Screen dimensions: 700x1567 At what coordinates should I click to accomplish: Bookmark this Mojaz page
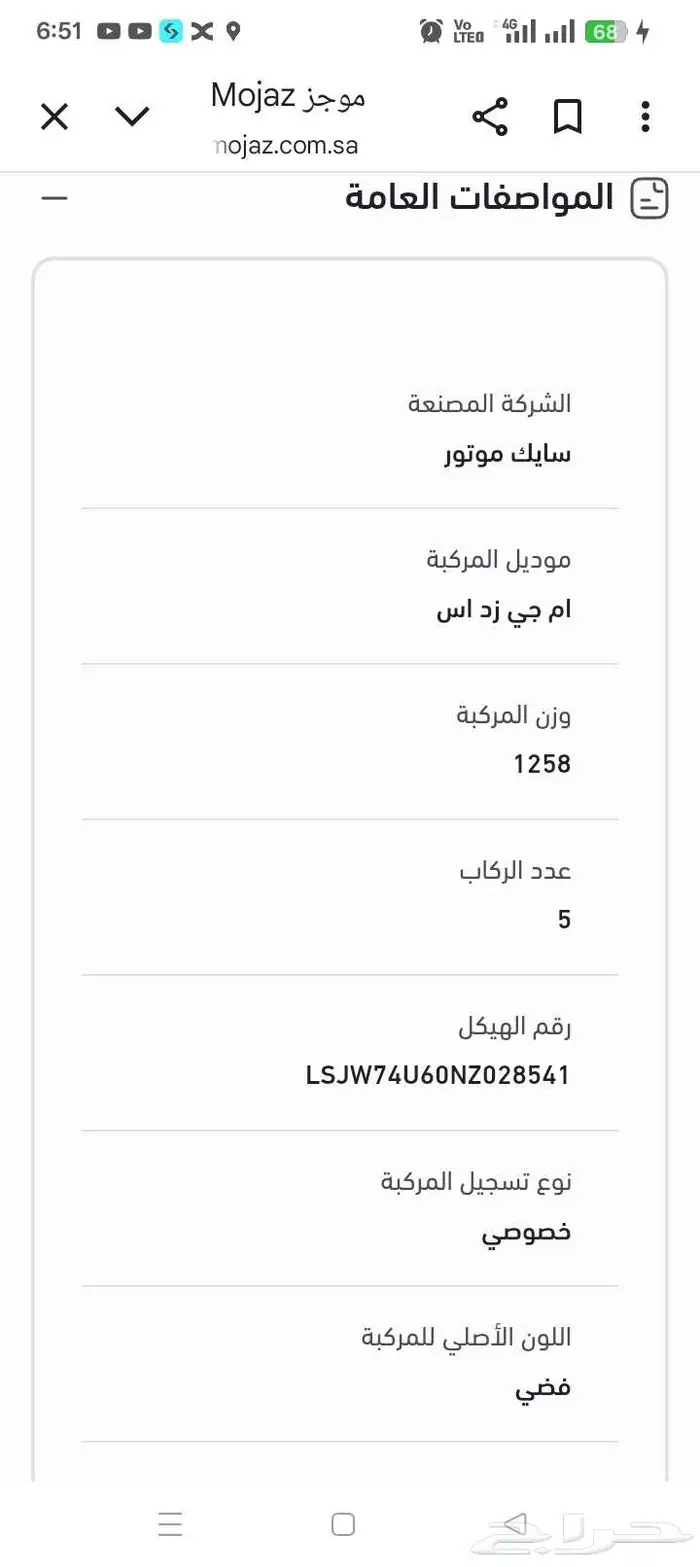pyautogui.click(x=568, y=118)
